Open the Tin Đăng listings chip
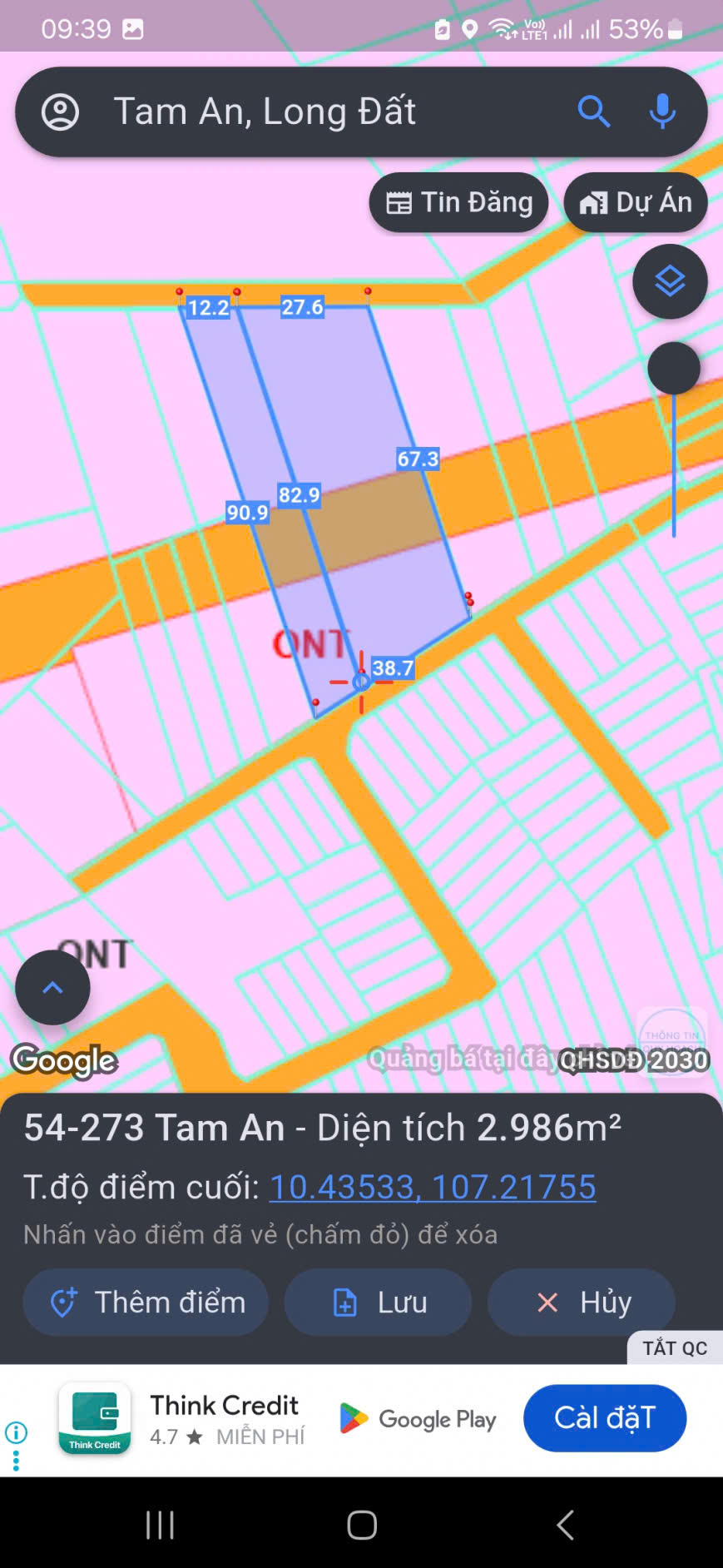This screenshot has width=723, height=1568. tap(459, 202)
